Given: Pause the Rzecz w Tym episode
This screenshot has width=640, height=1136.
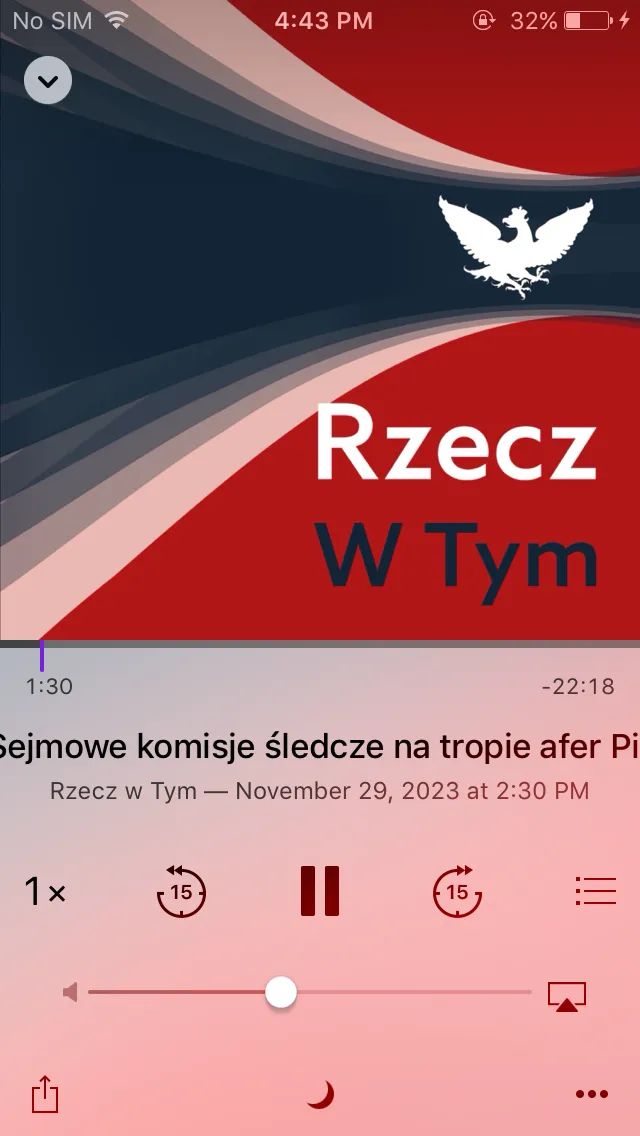Looking at the screenshot, I should [320, 891].
